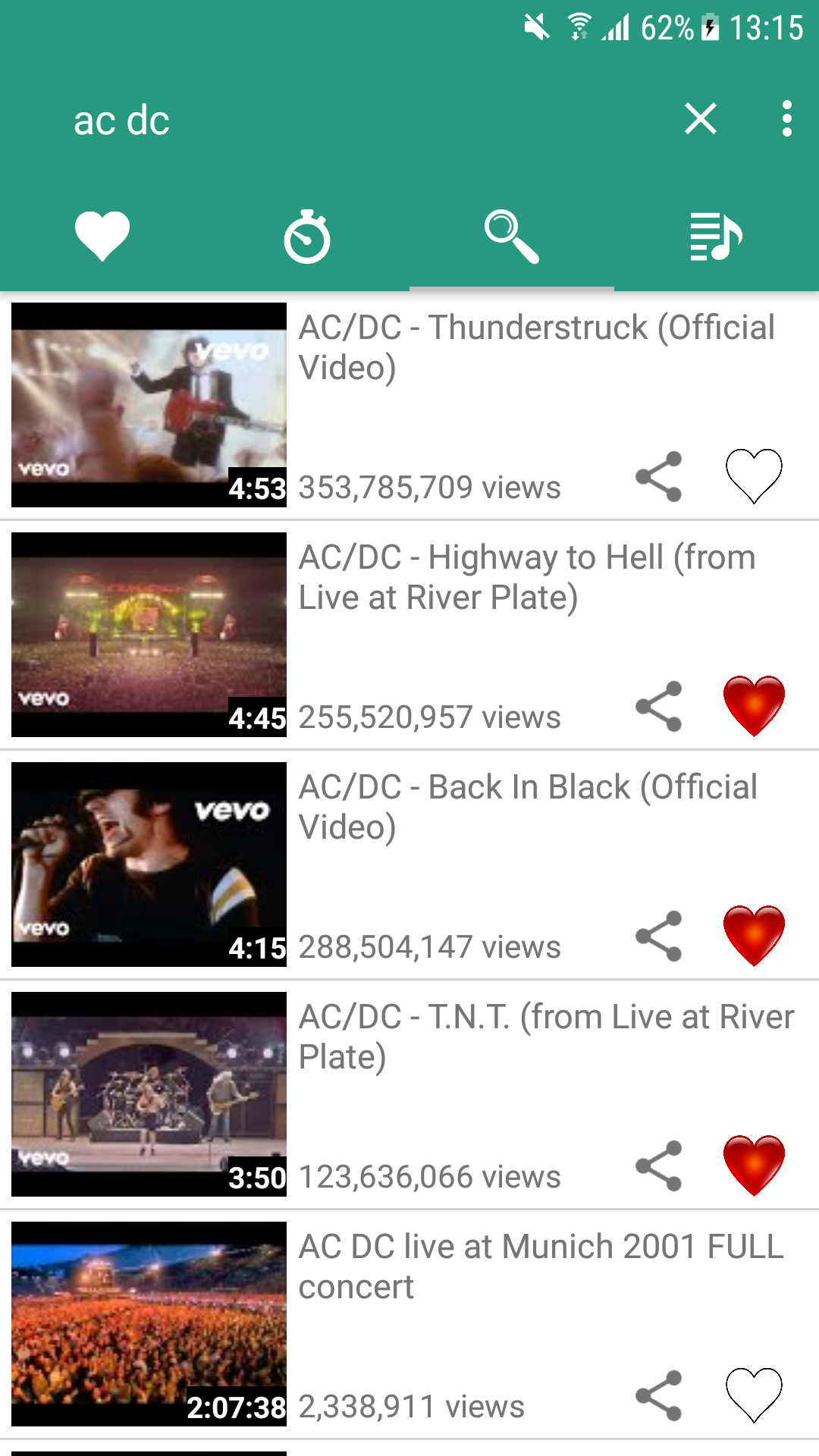Open the overflow menu
The image size is (819, 1456).
786,119
